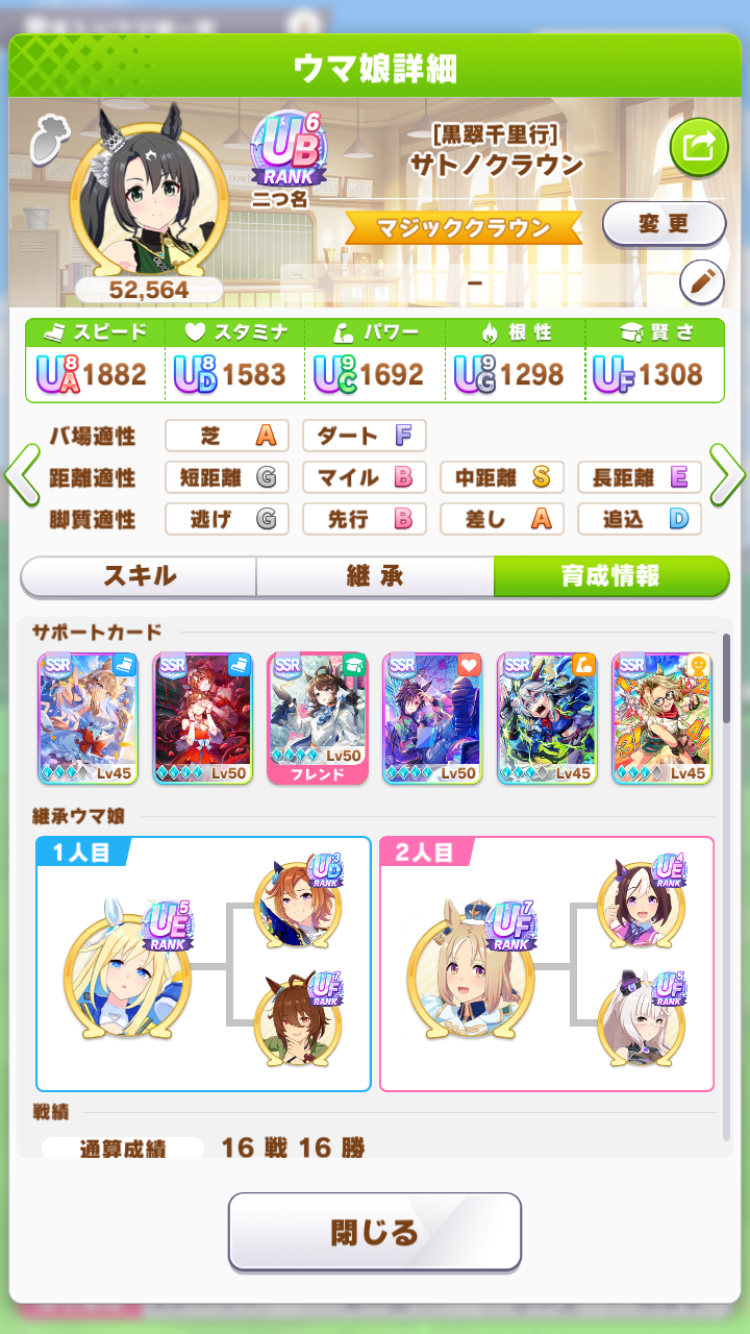This screenshot has height=1334, width=750.
Task: Open the red Lv50 speed support card
Action: click(203, 718)
